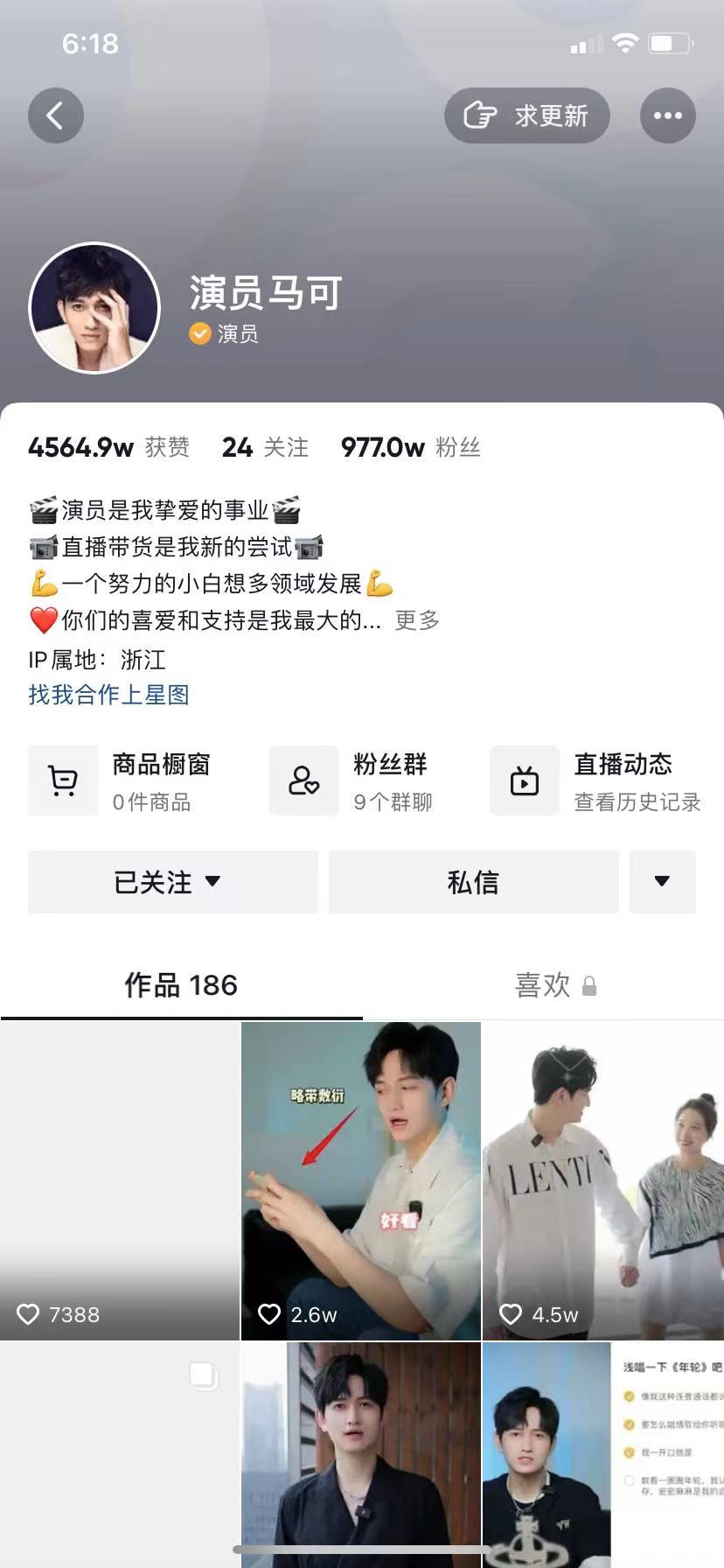Open the video showing 浅唱一下《年轮》
The image size is (724, 1568).
click(602, 1454)
